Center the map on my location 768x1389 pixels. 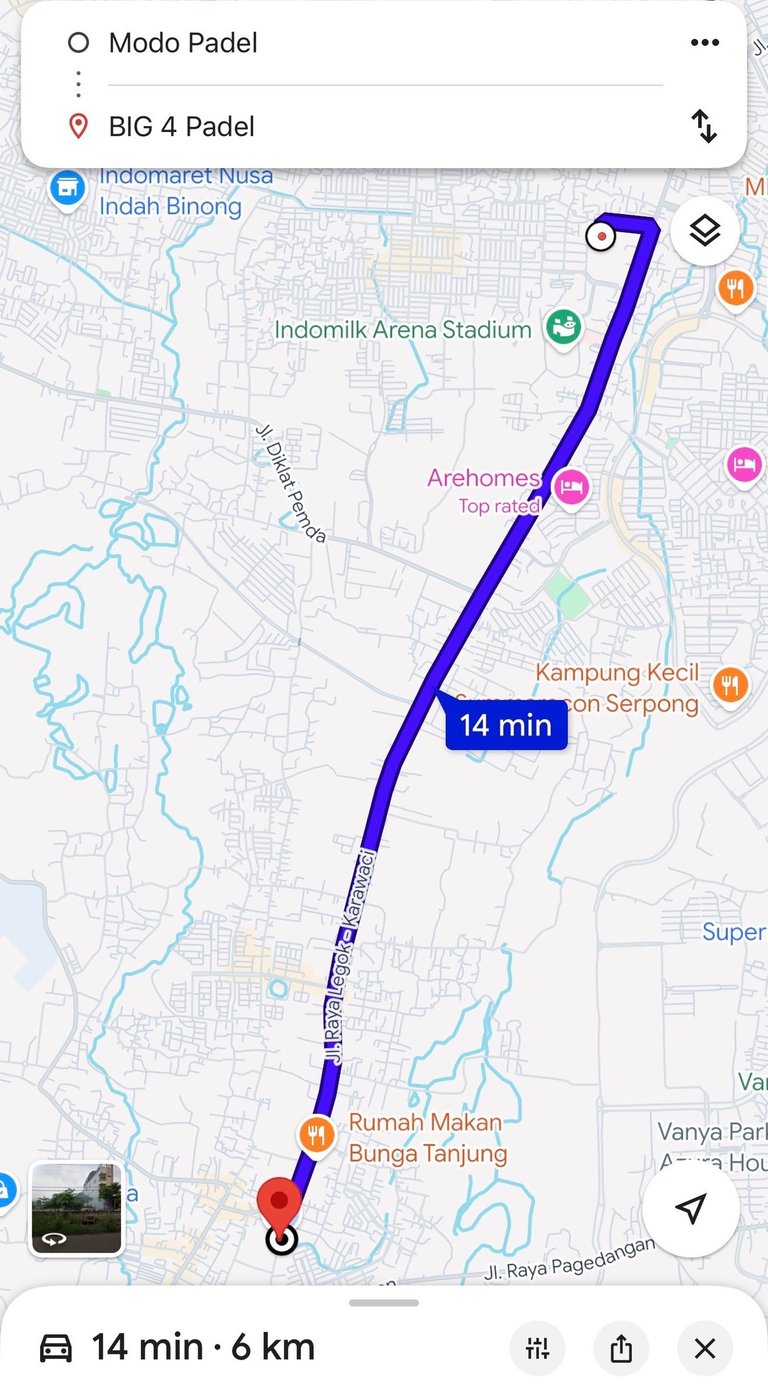(x=690, y=1209)
